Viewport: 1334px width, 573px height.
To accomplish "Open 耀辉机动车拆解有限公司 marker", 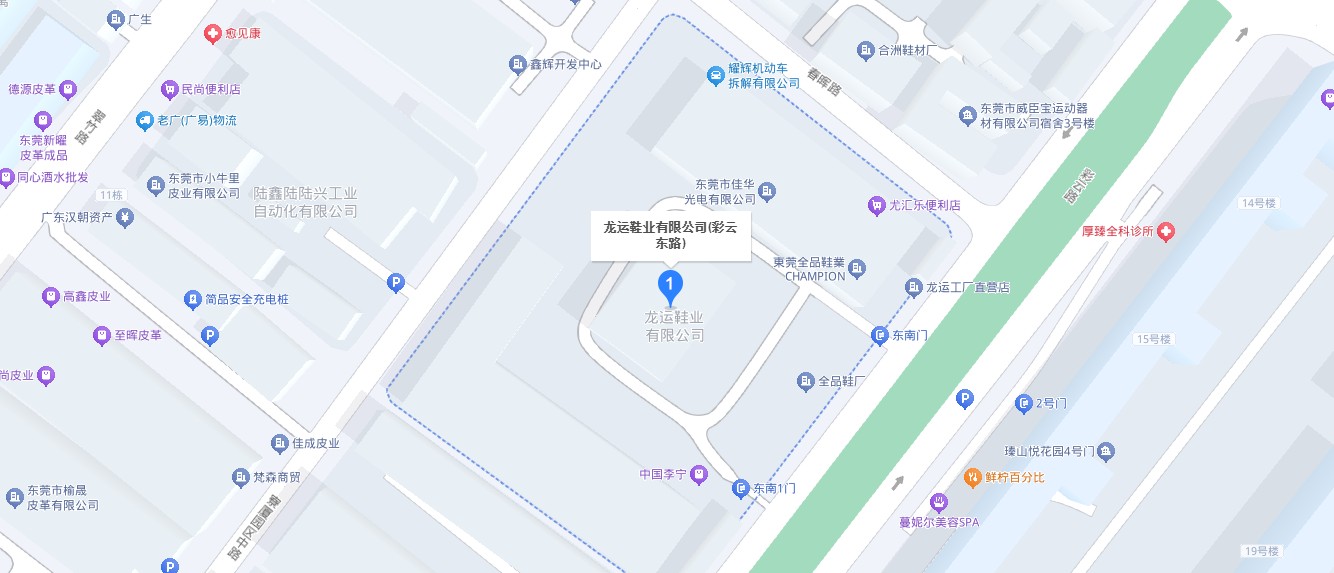I will click(715, 75).
